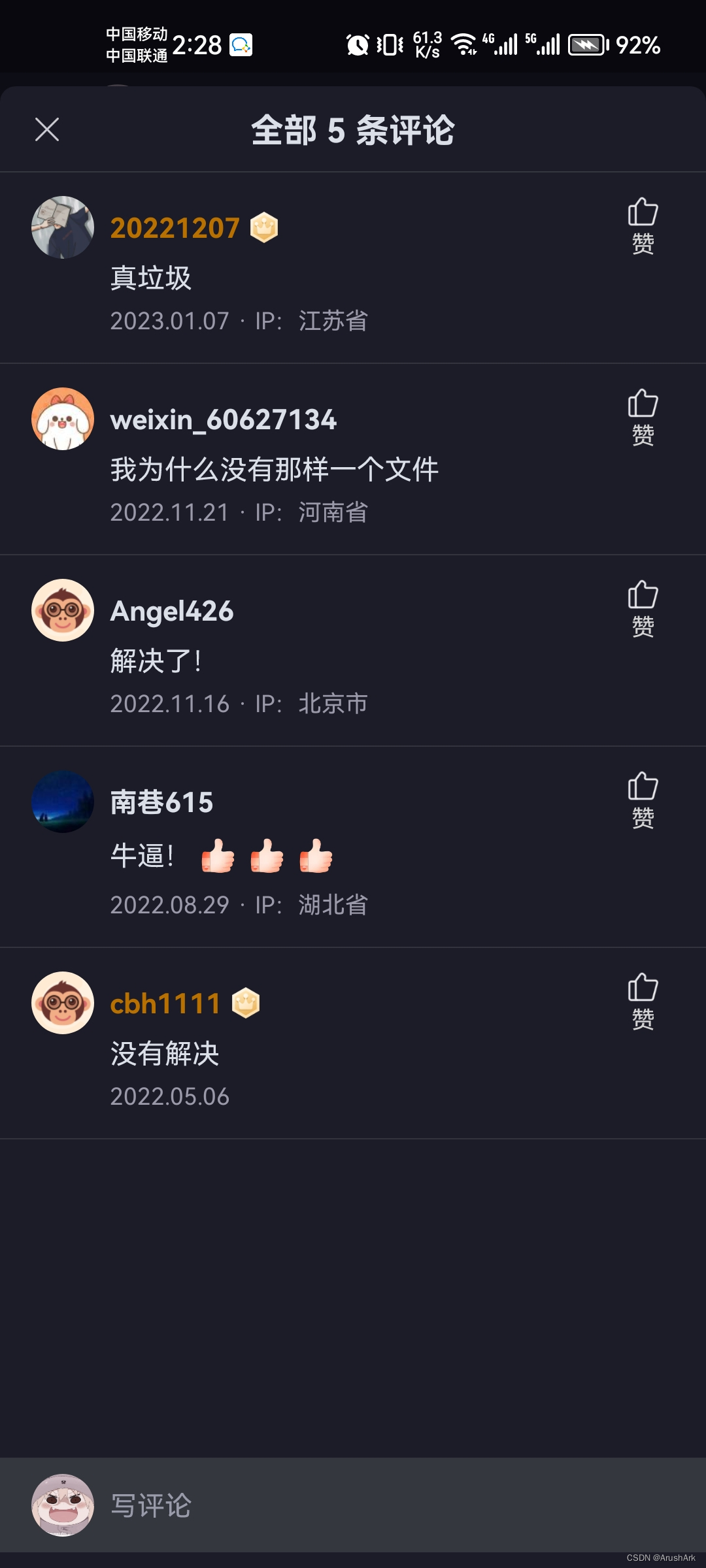The width and height of the screenshot is (706, 1568).
Task: Like Angel426's comment '解决了!'
Action: coord(643,596)
